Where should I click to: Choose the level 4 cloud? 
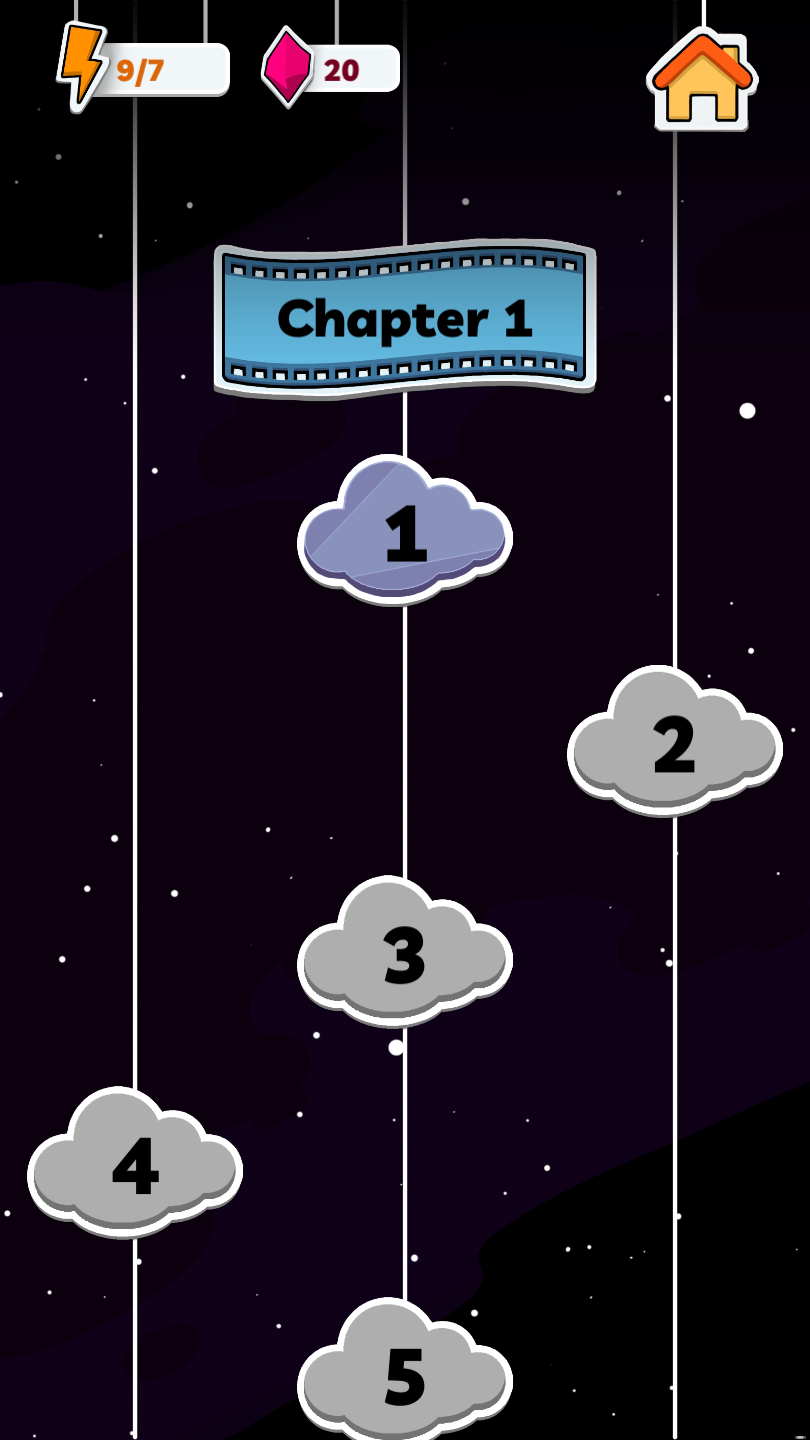[135, 1165]
